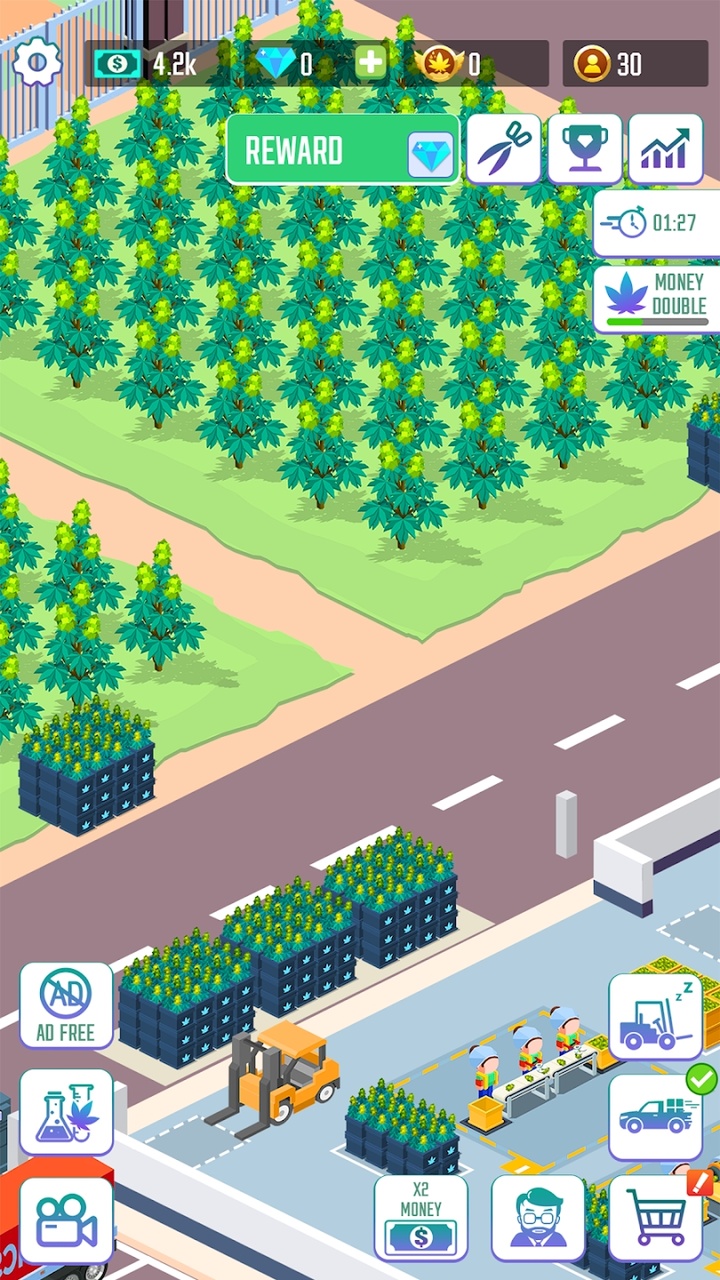Open the settings gear
720x1280 pixels.
[38, 63]
